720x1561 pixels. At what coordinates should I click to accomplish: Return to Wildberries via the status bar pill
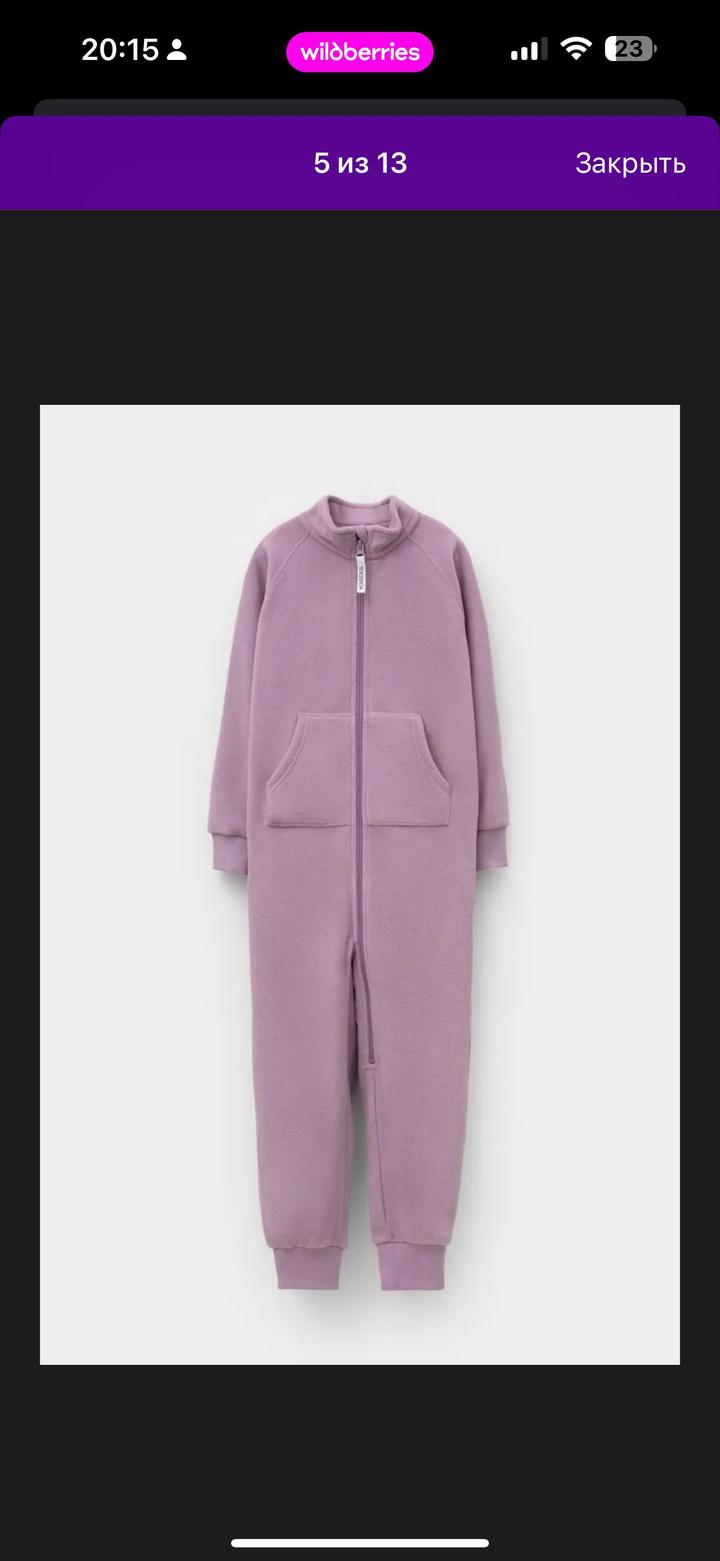360,52
